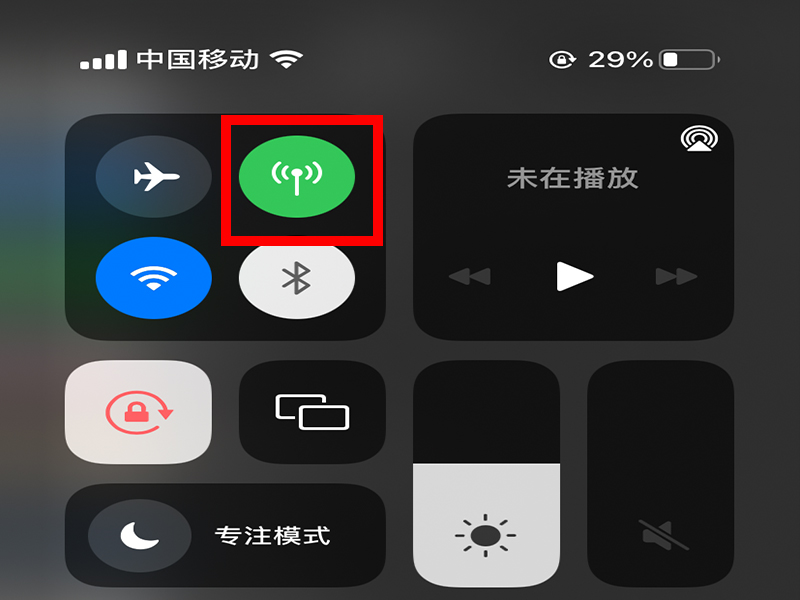Start playback with the play button

tap(574, 276)
